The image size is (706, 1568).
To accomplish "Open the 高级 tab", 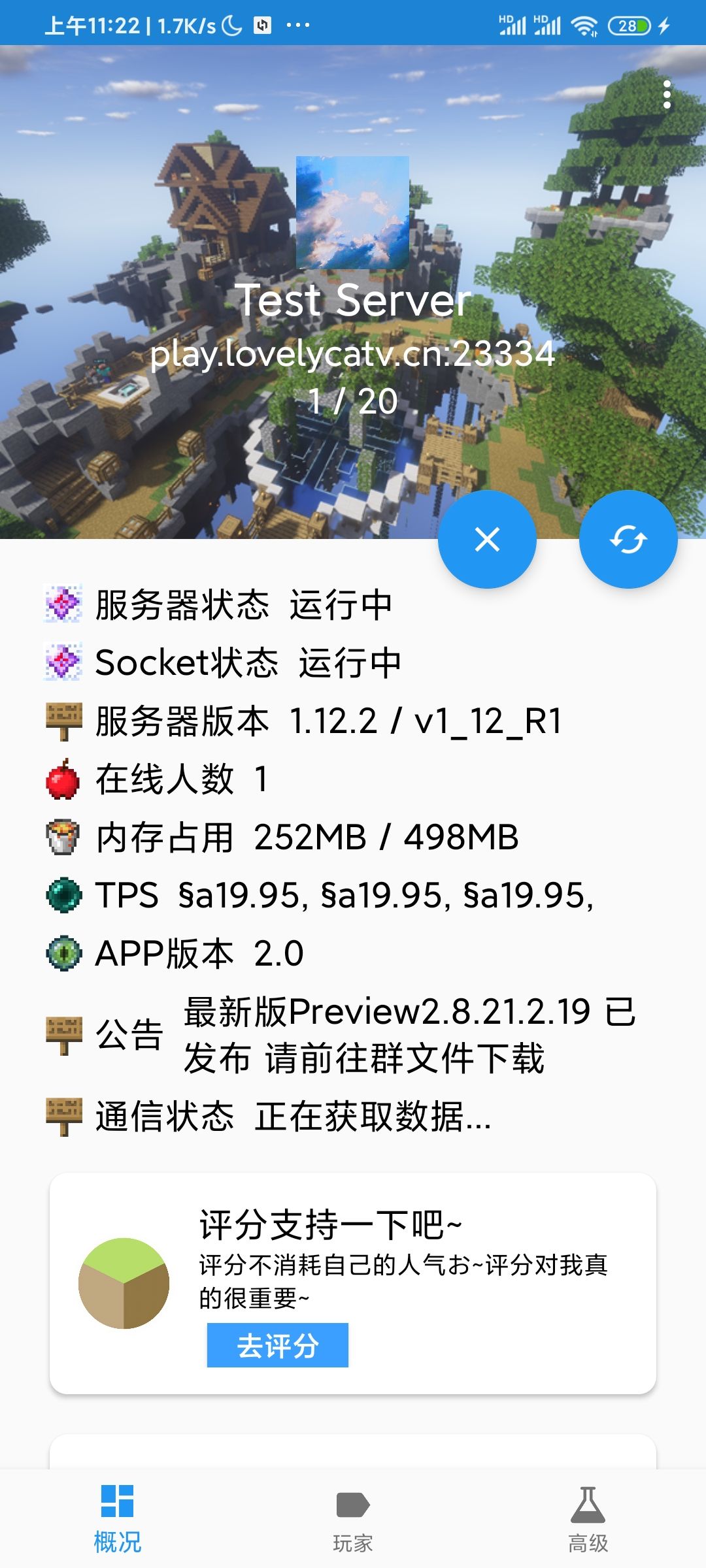I will (588, 1519).
